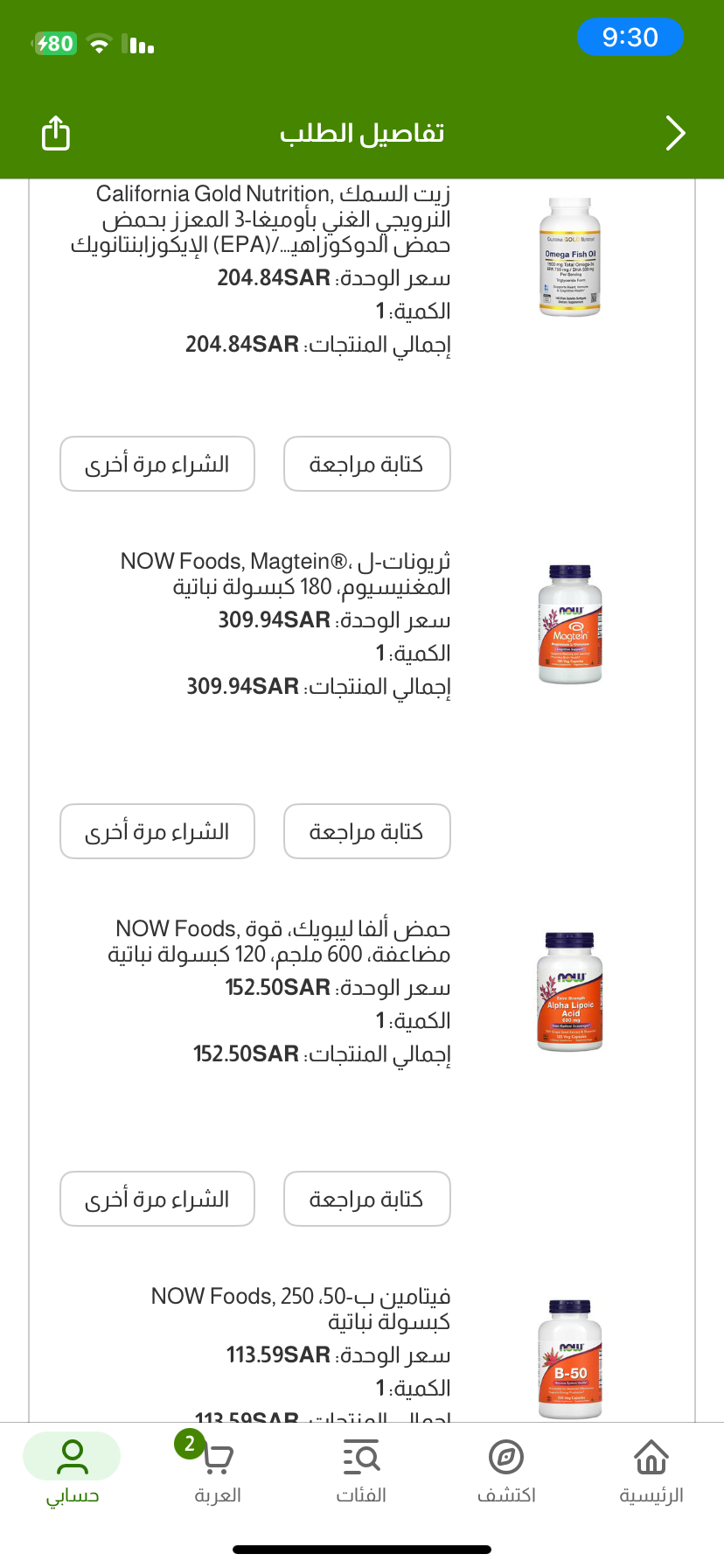This screenshot has width=724, height=1568.
Task: Reorder the NOW Foods Magtein capsules
Action: (157, 831)
